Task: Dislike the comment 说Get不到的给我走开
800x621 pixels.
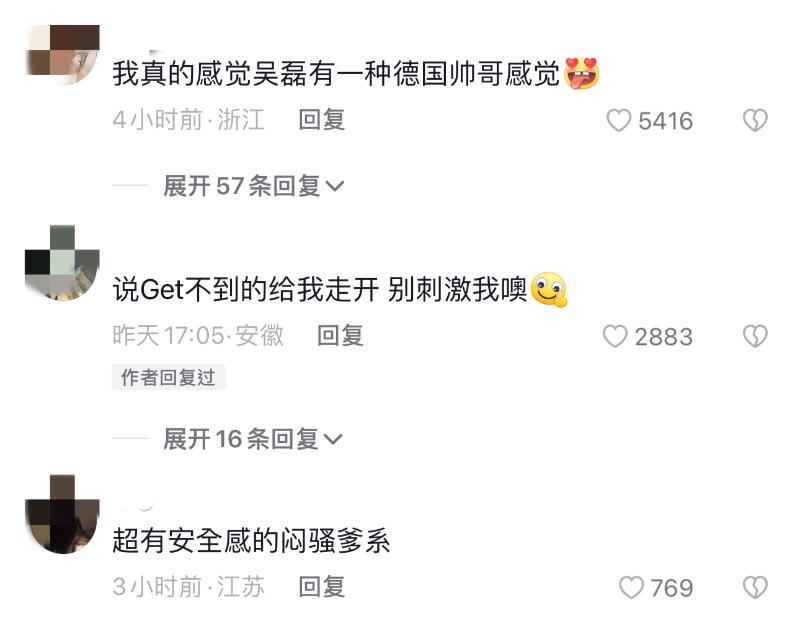Action: pos(754,337)
